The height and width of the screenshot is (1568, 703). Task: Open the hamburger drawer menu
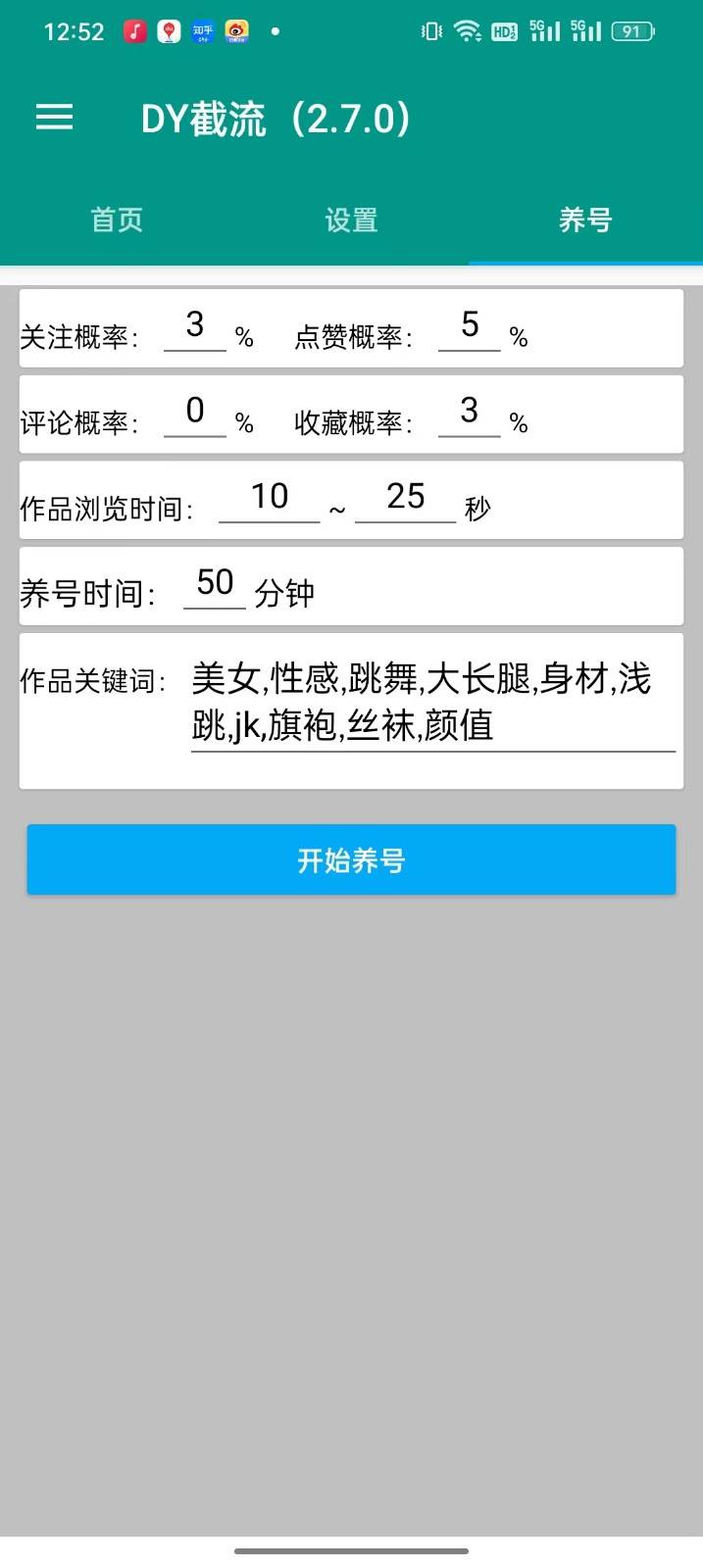pyautogui.click(x=54, y=119)
